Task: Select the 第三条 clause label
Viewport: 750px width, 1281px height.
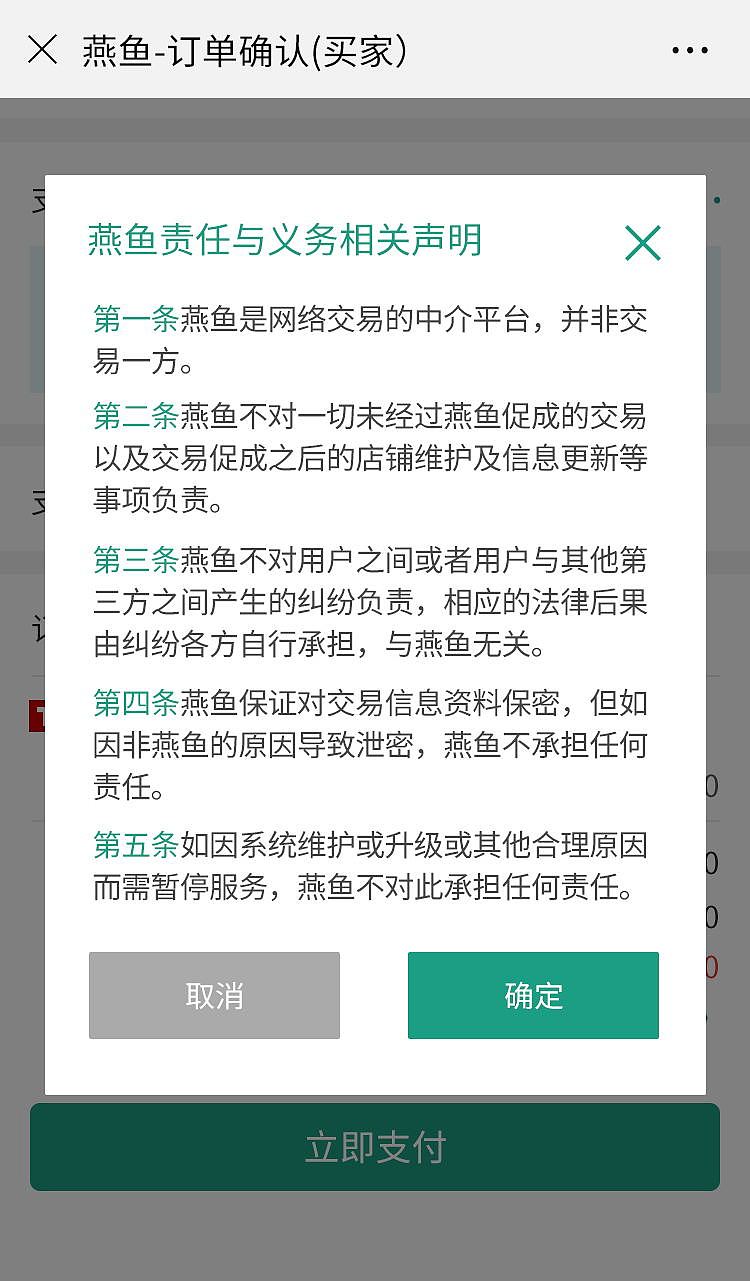Action: pyautogui.click(x=134, y=561)
